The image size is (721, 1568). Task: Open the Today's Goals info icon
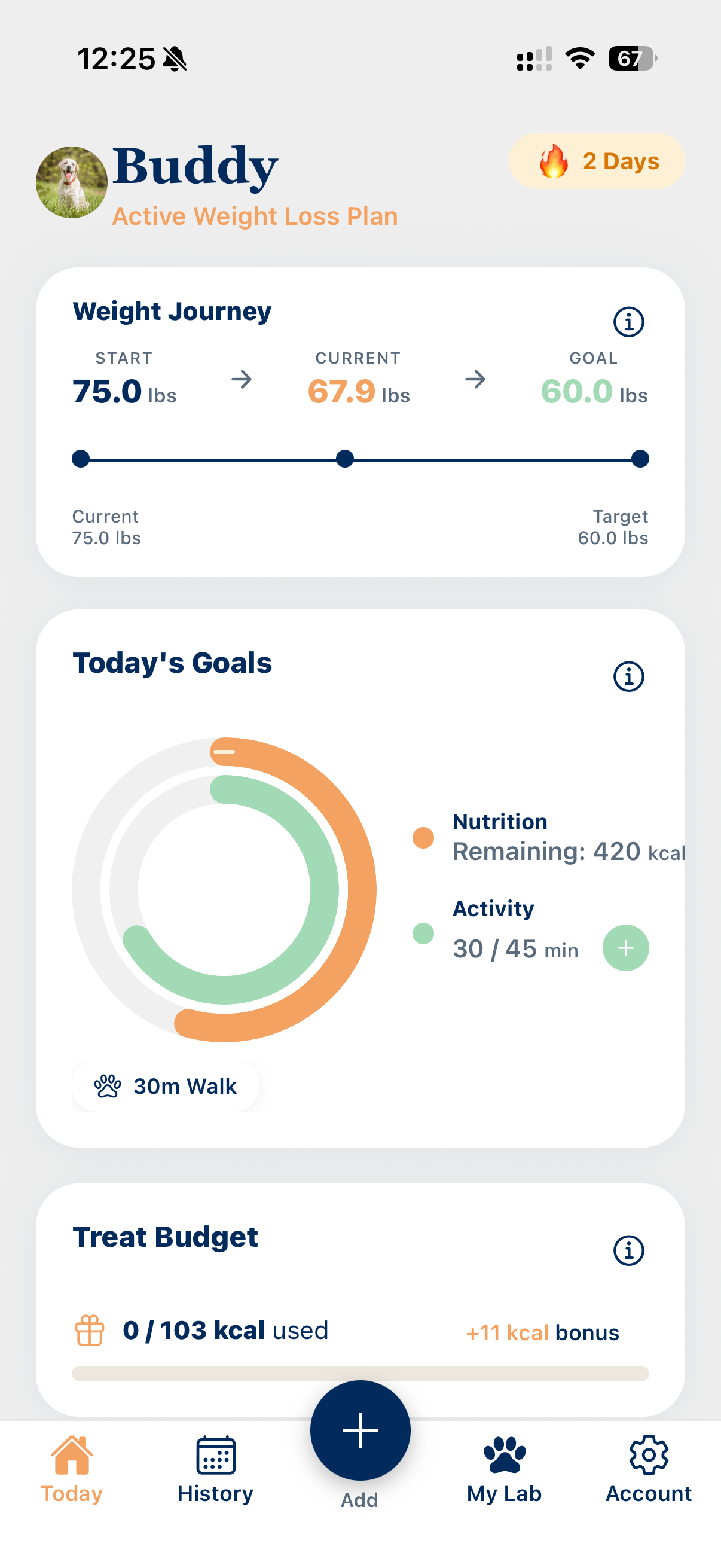click(x=628, y=676)
